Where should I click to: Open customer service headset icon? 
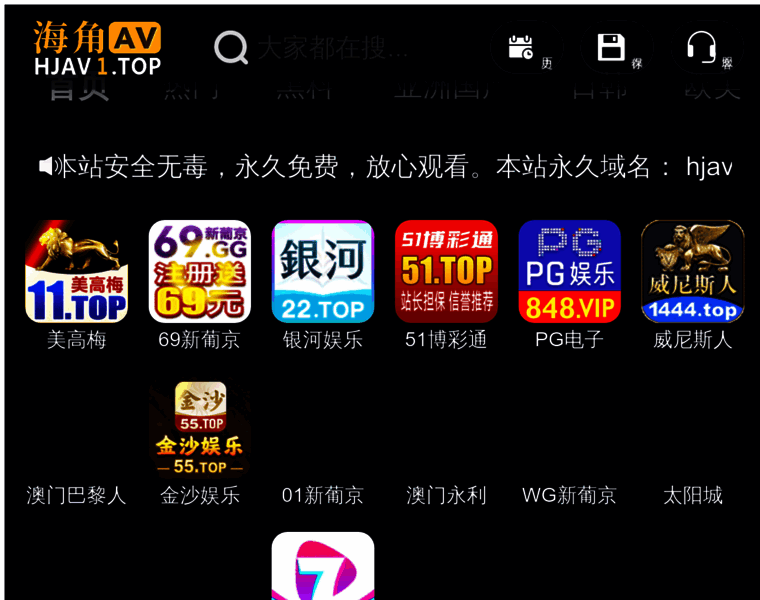[701, 47]
